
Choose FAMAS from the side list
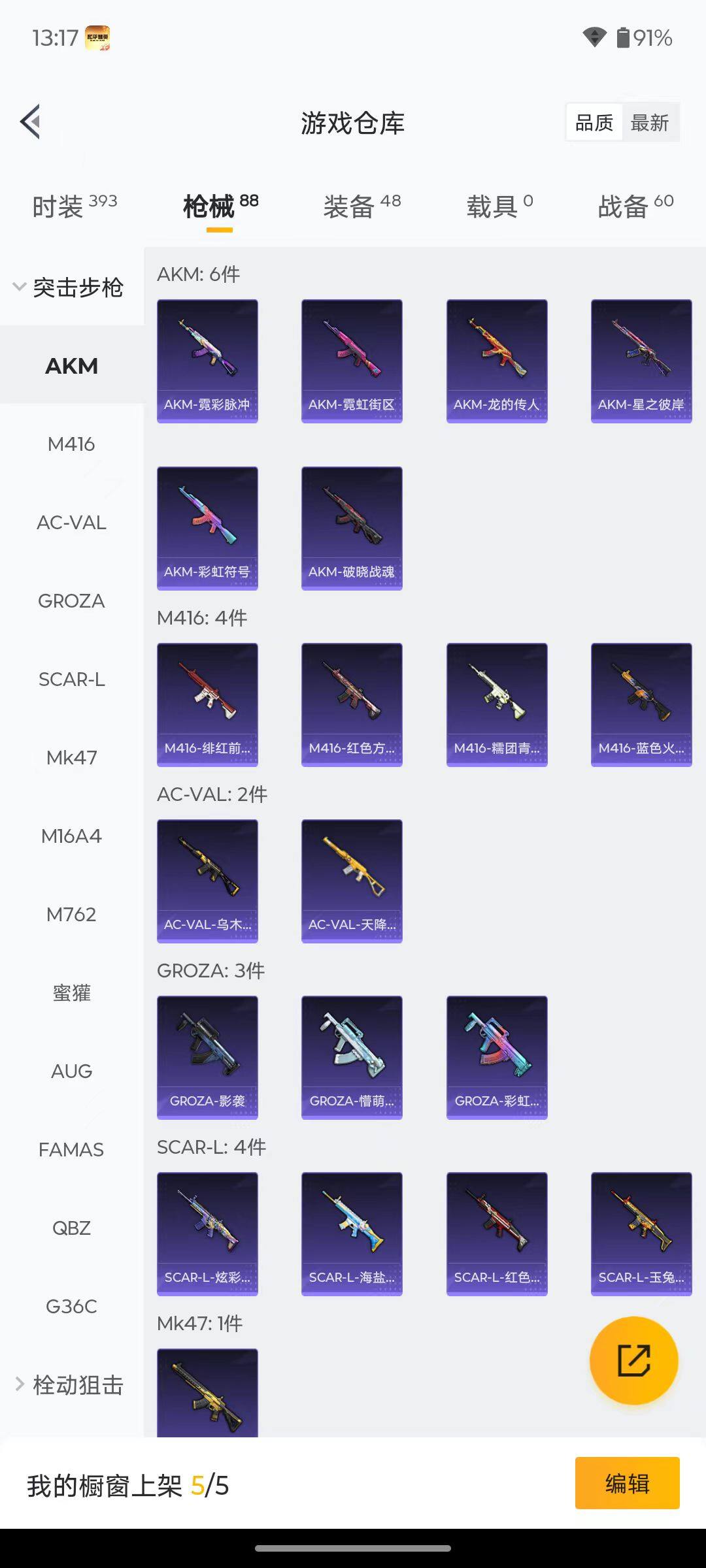pos(71,1150)
